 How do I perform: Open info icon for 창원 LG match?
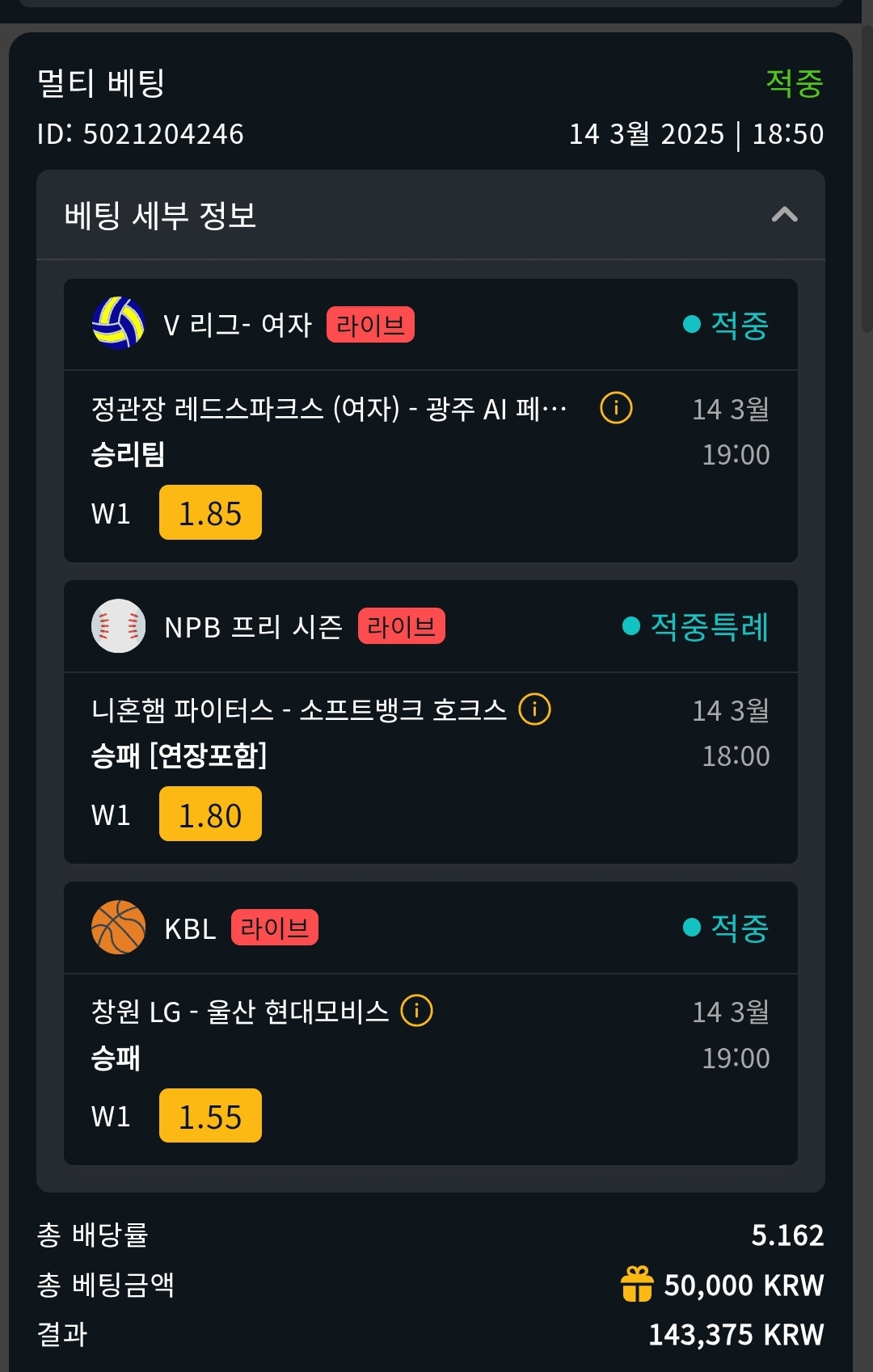pyautogui.click(x=417, y=1011)
